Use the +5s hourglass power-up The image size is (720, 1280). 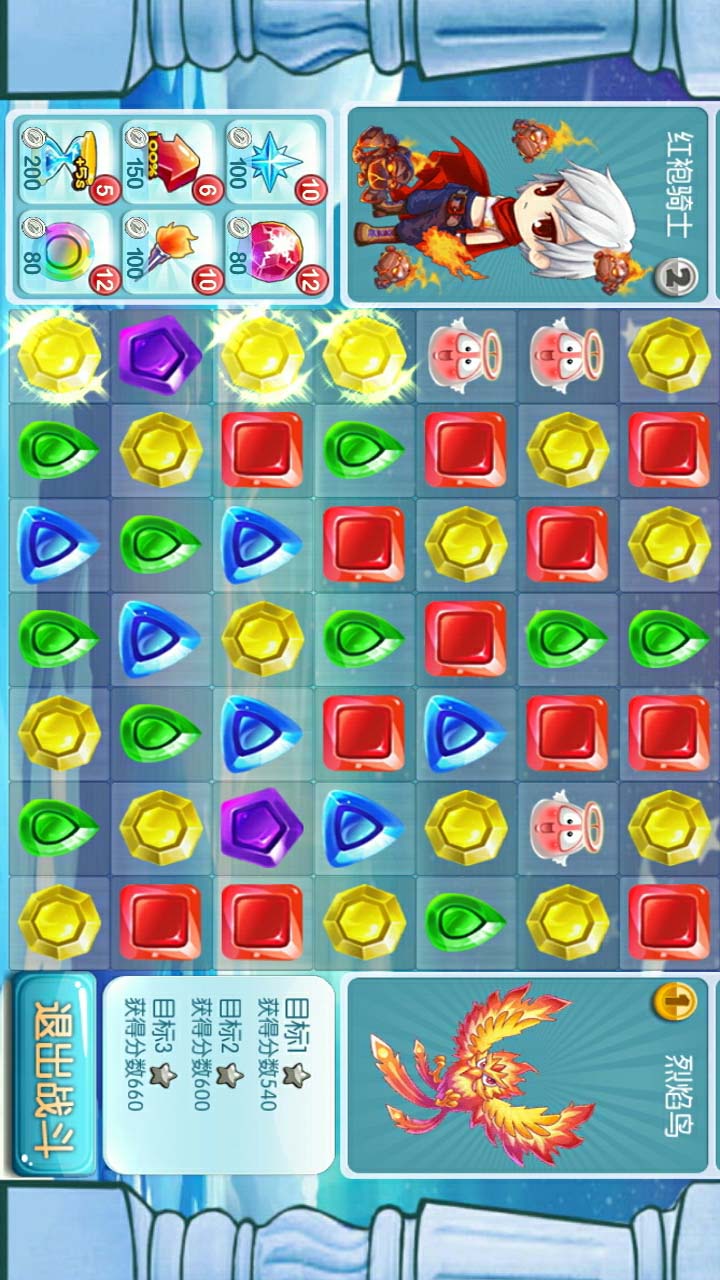tap(65, 160)
